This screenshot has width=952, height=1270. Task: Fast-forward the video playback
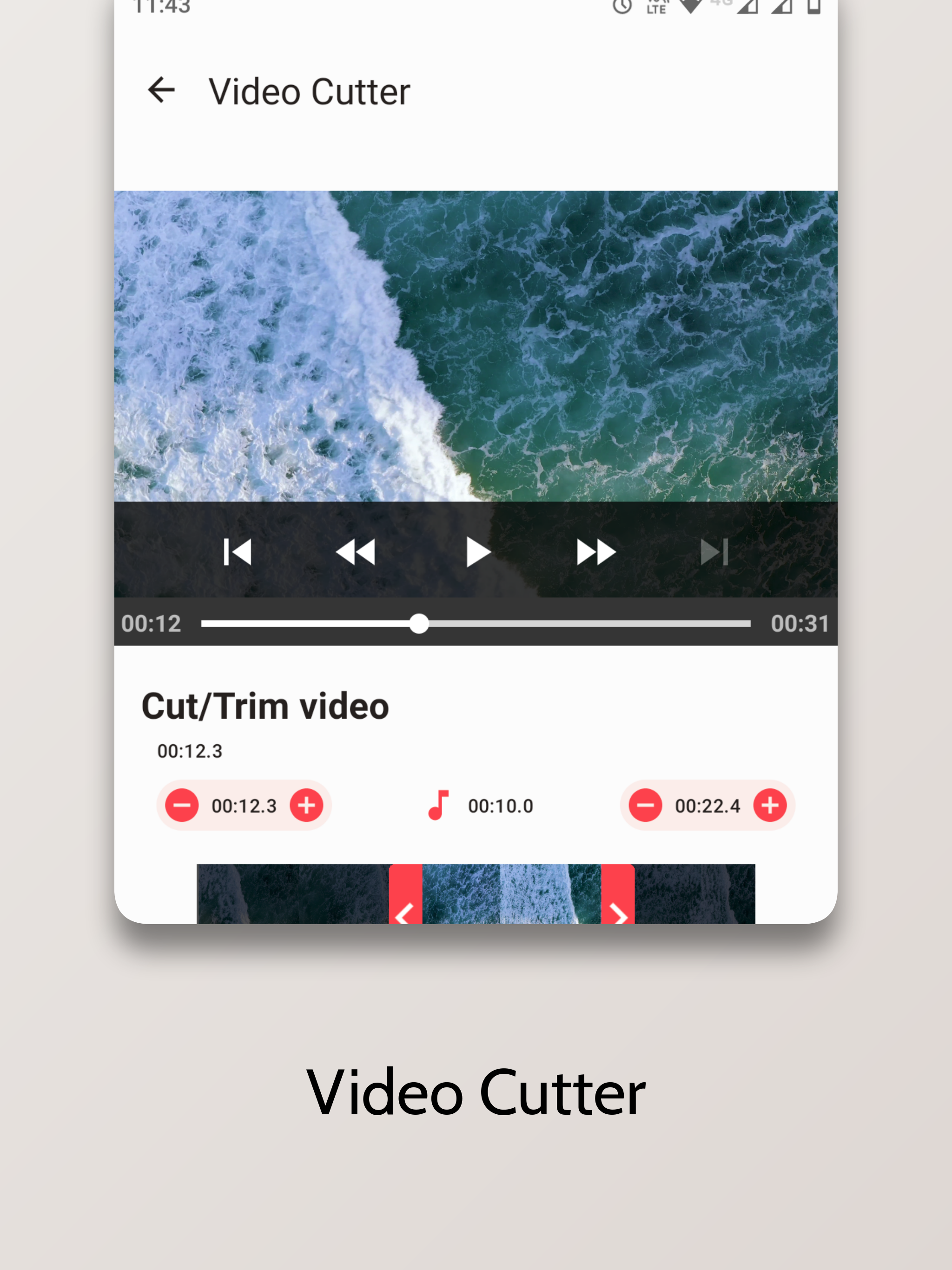(x=595, y=552)
